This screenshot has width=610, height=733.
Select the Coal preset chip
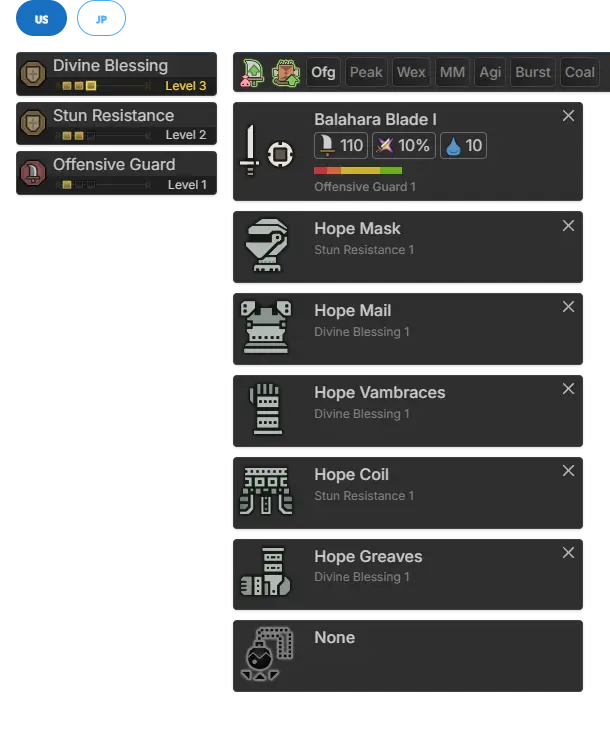(x=579, y=72)
